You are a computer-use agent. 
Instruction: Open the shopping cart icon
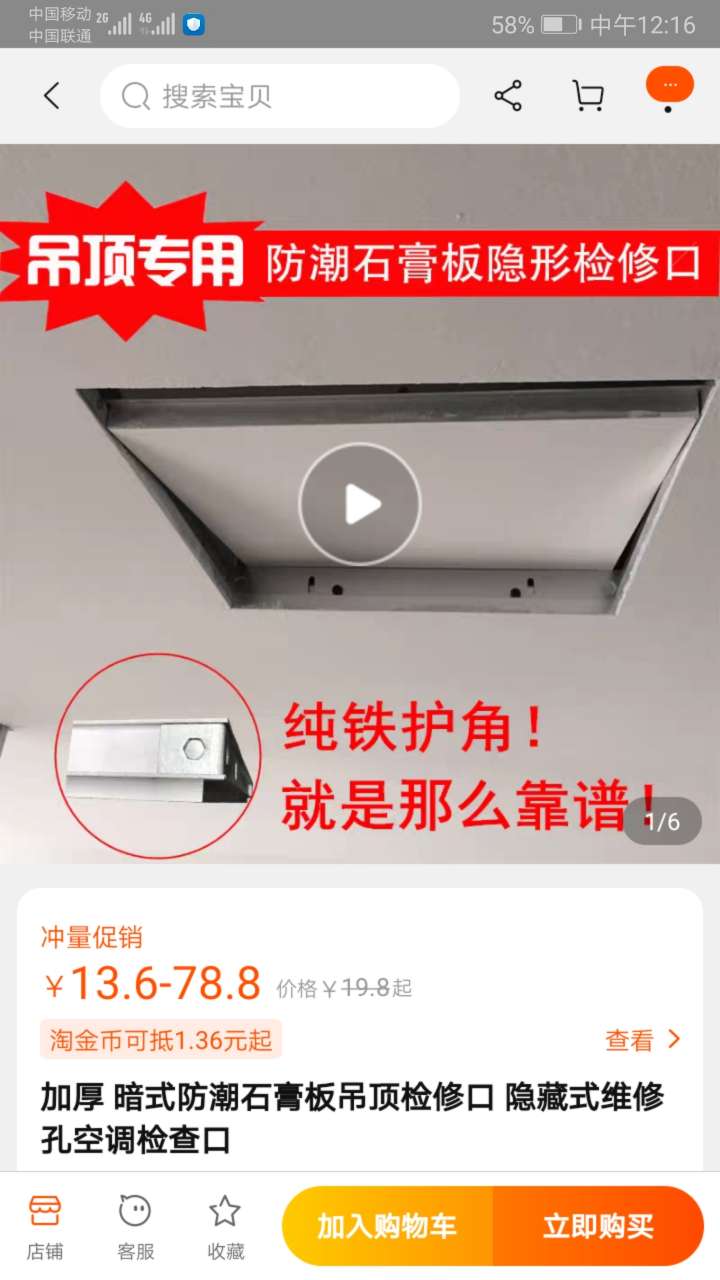pyautogui.click(x=588, y=96)
